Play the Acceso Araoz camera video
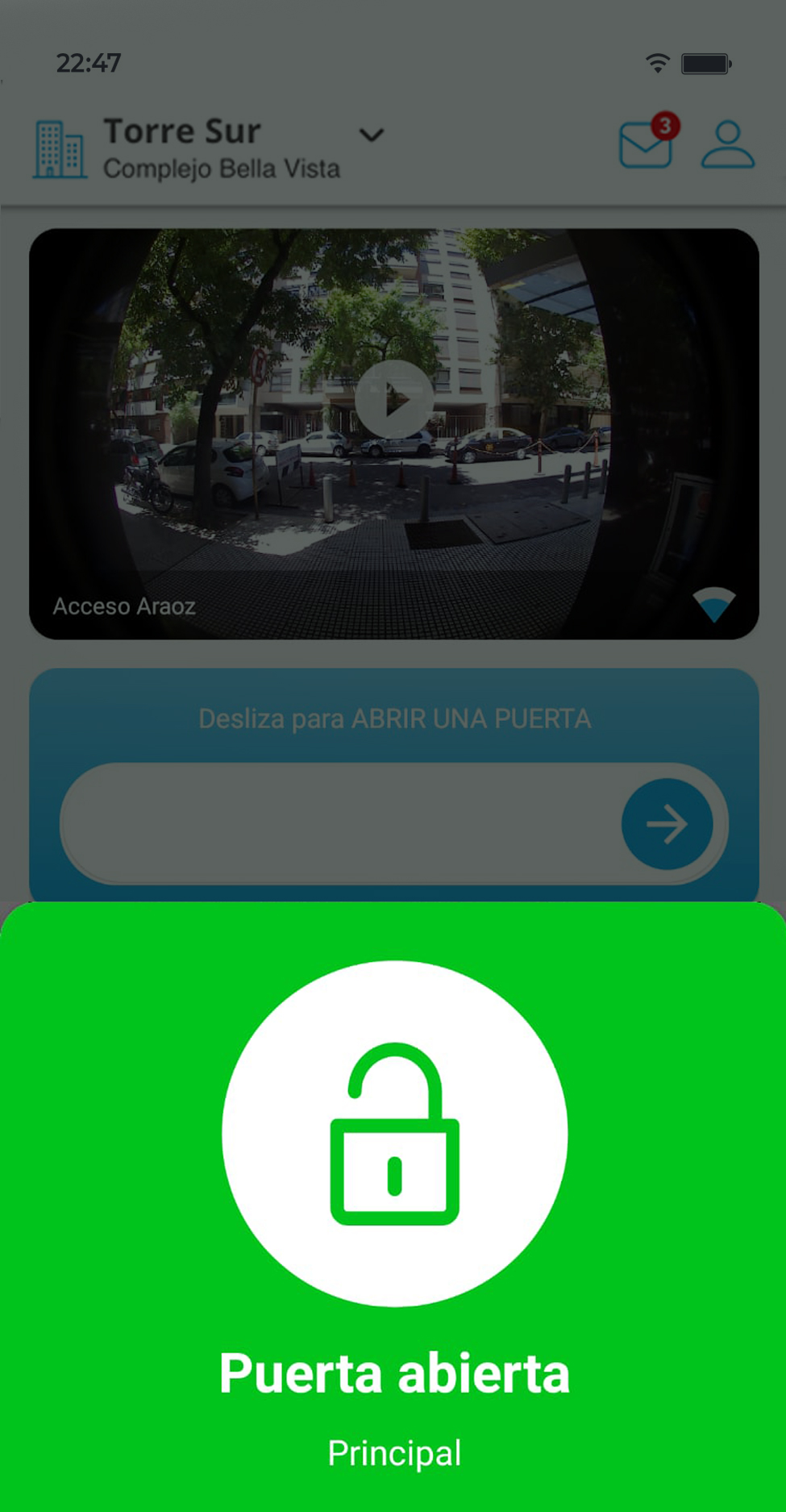 (x=394, y=400)
